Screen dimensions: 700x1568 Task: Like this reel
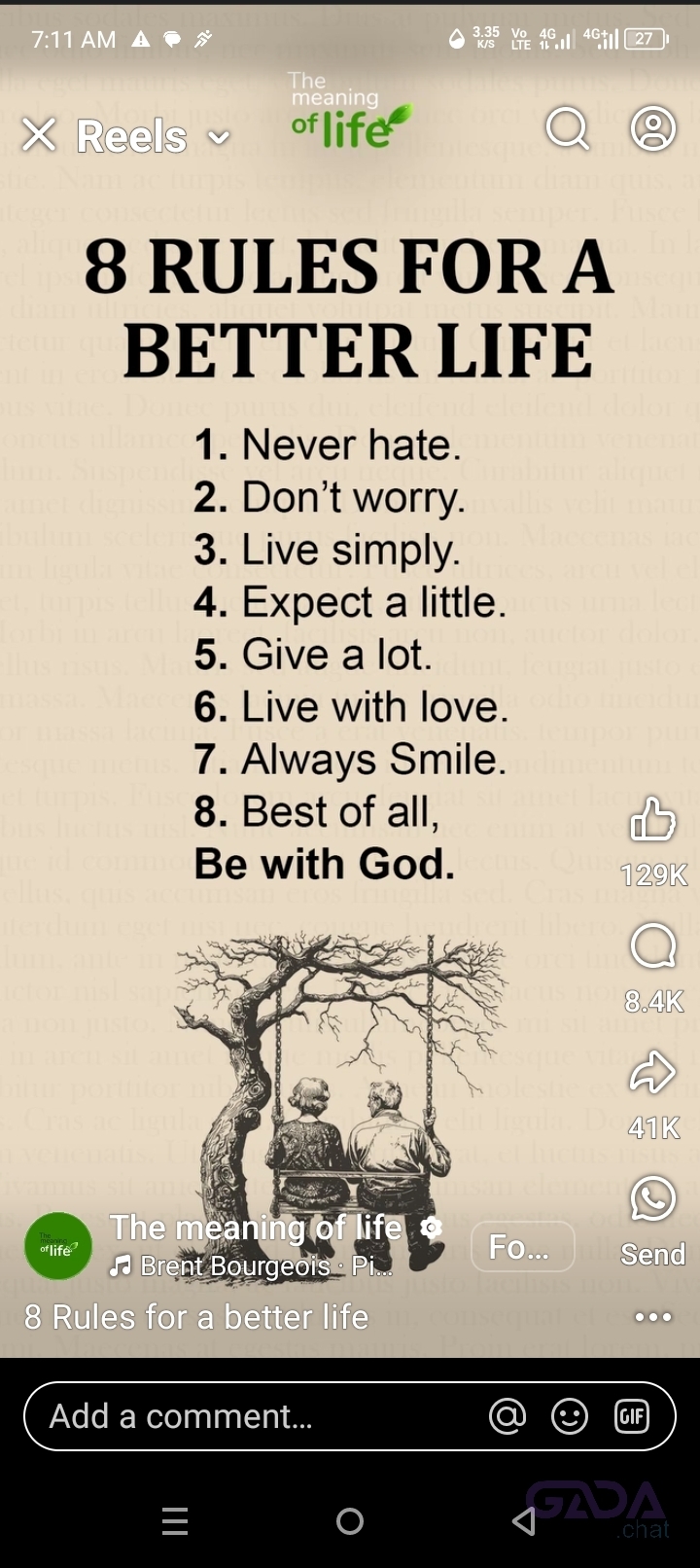653,819
